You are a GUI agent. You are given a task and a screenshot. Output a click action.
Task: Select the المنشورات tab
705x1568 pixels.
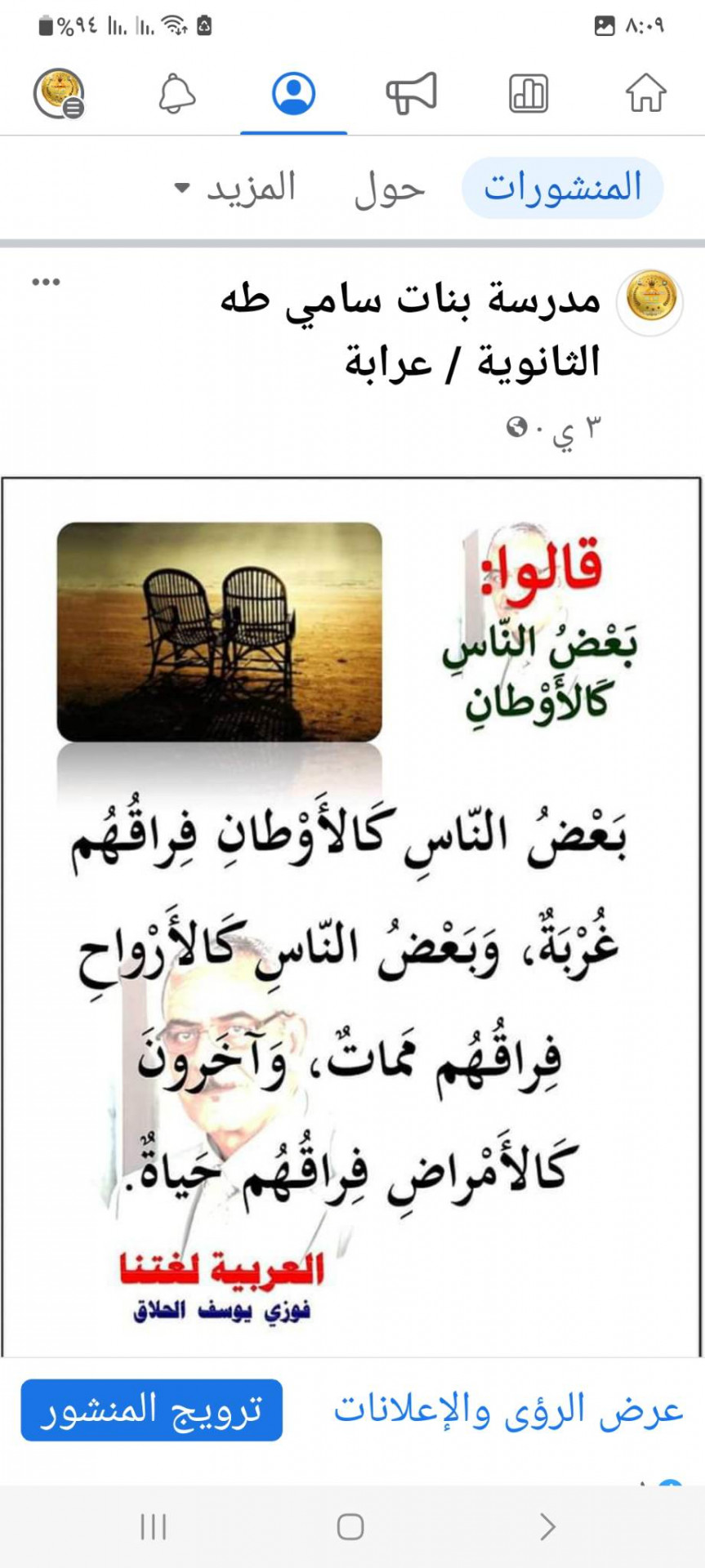click(563, 188)
